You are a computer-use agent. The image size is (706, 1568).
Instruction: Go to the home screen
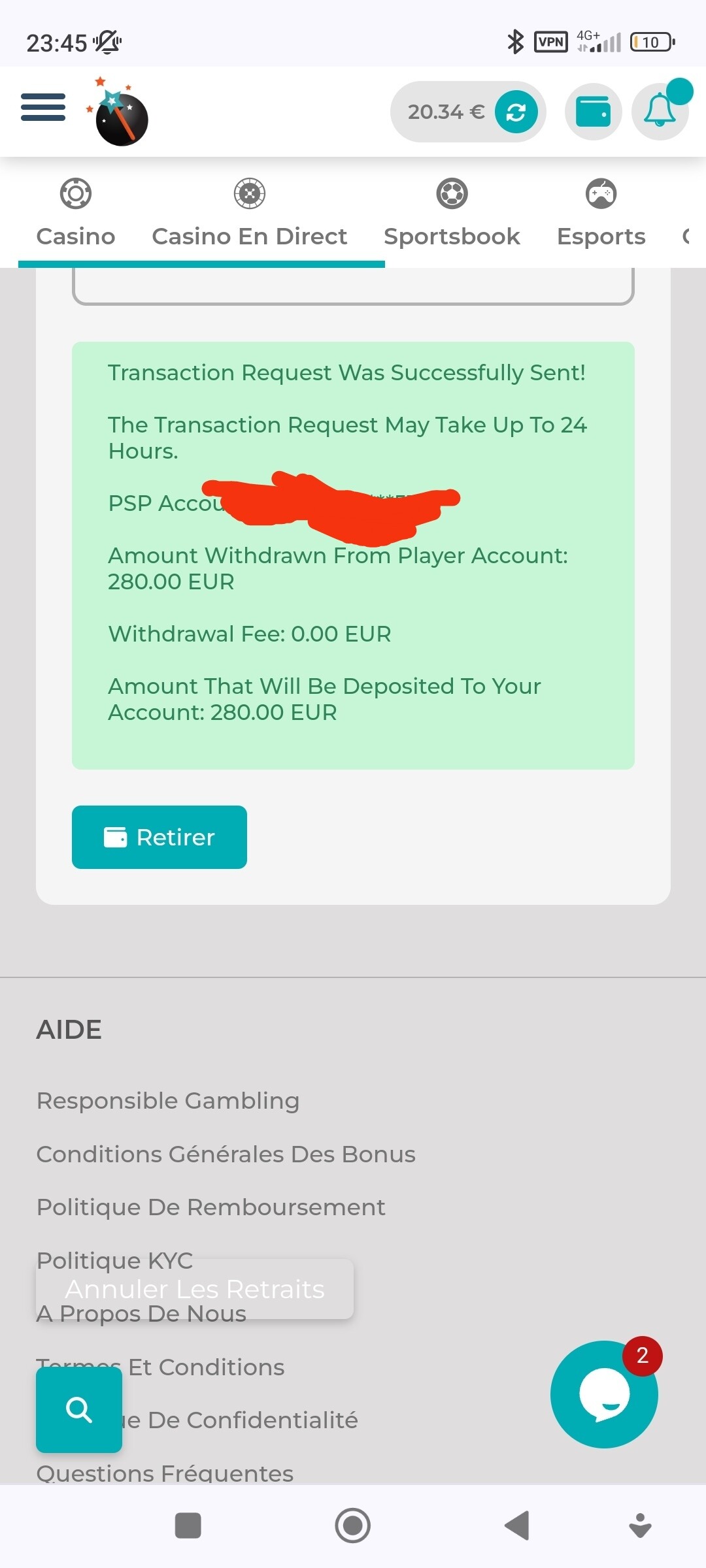pyautogui.click(x=352, y=1526)
